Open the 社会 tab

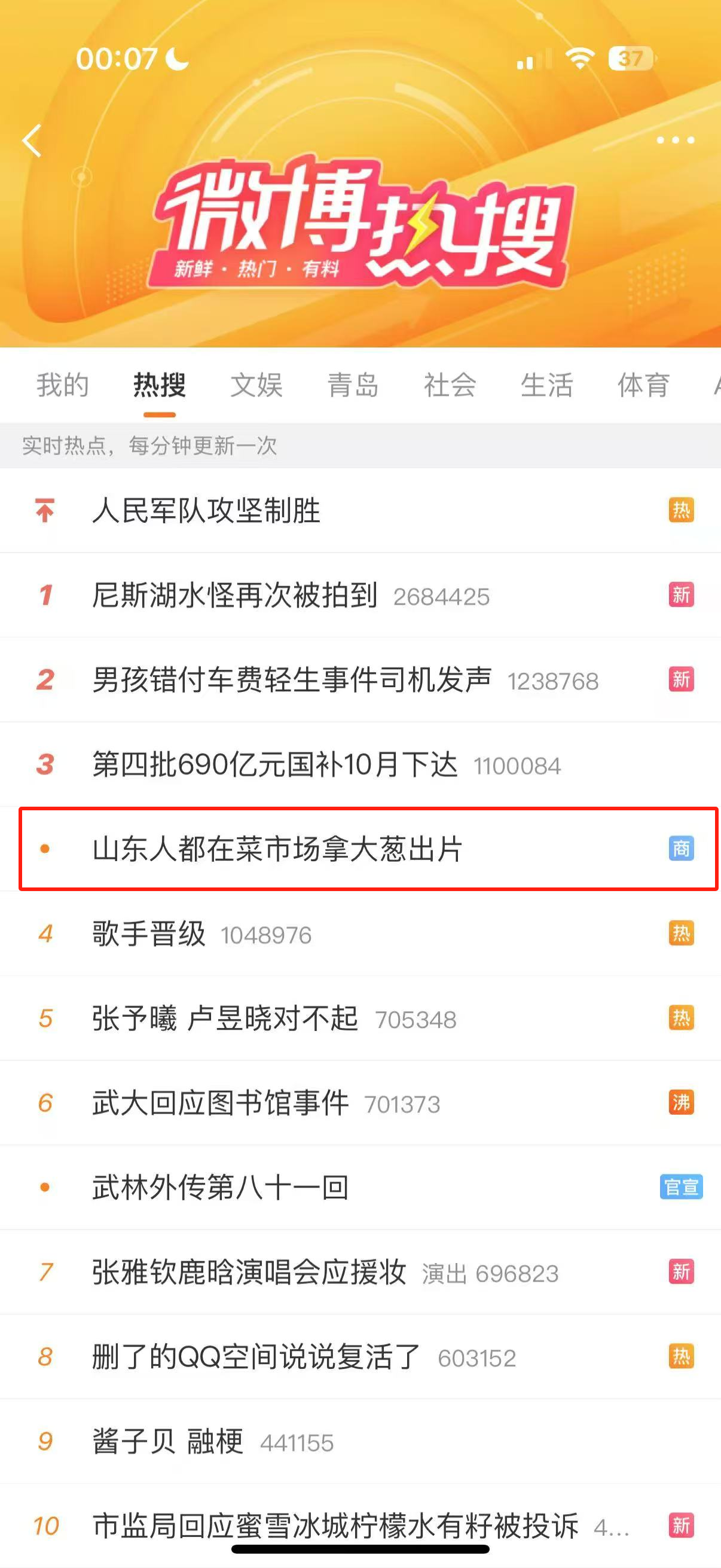450,385
